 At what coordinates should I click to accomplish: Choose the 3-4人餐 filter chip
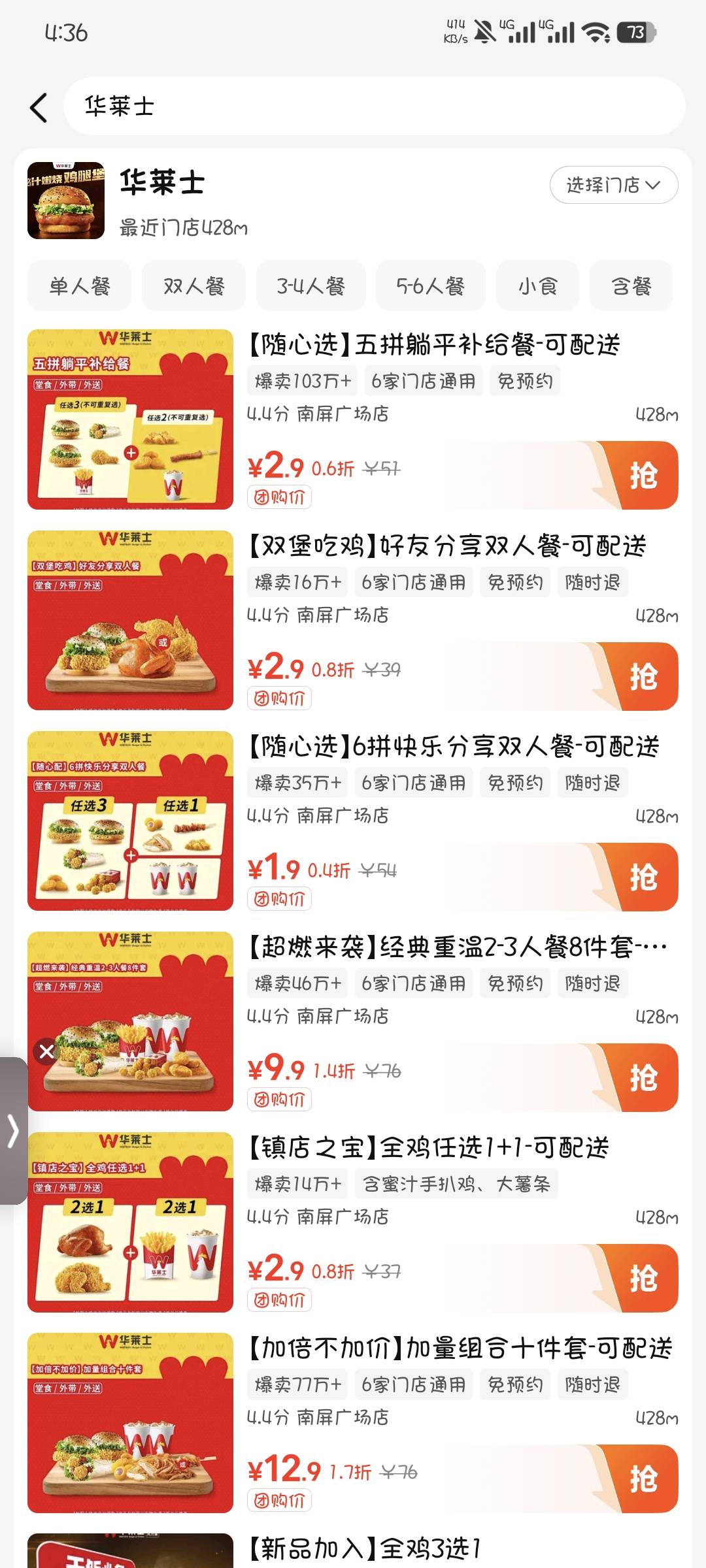(311, 286)
